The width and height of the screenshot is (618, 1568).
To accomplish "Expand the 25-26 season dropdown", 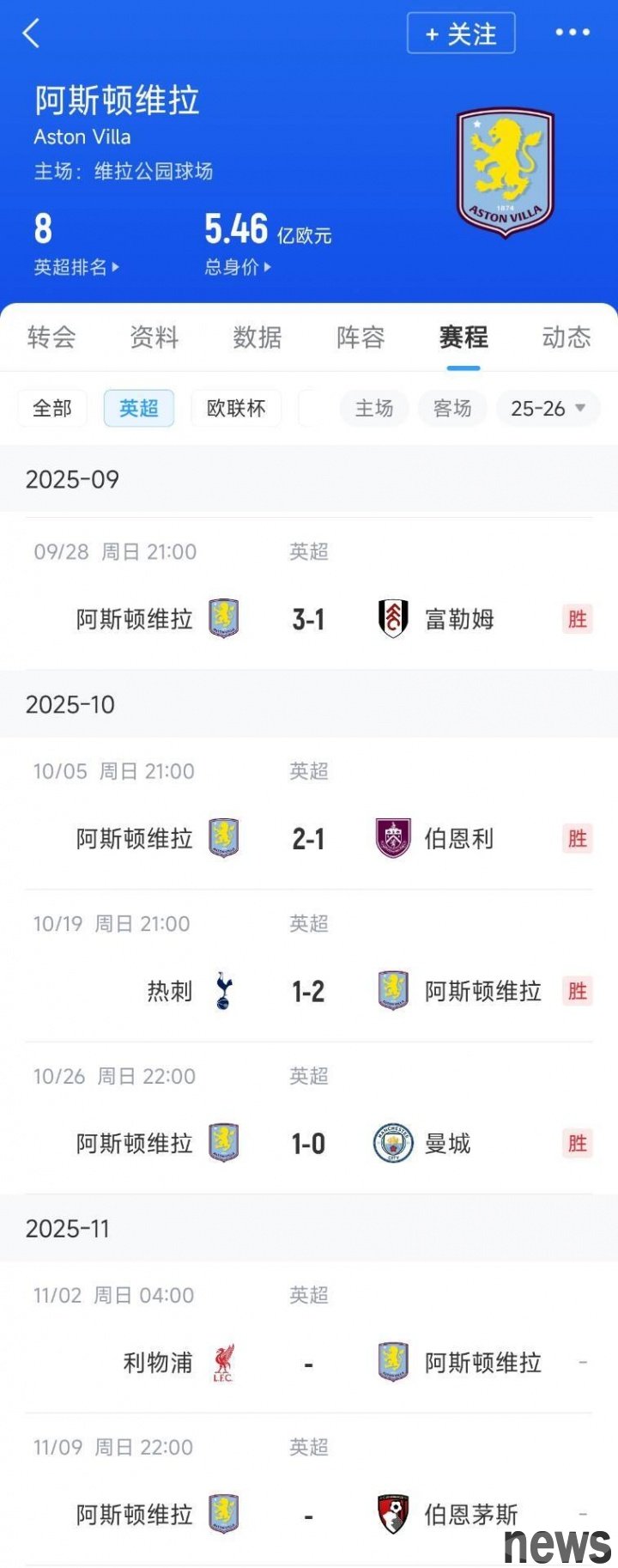I will pyautogui.click(x=548, y=409).
